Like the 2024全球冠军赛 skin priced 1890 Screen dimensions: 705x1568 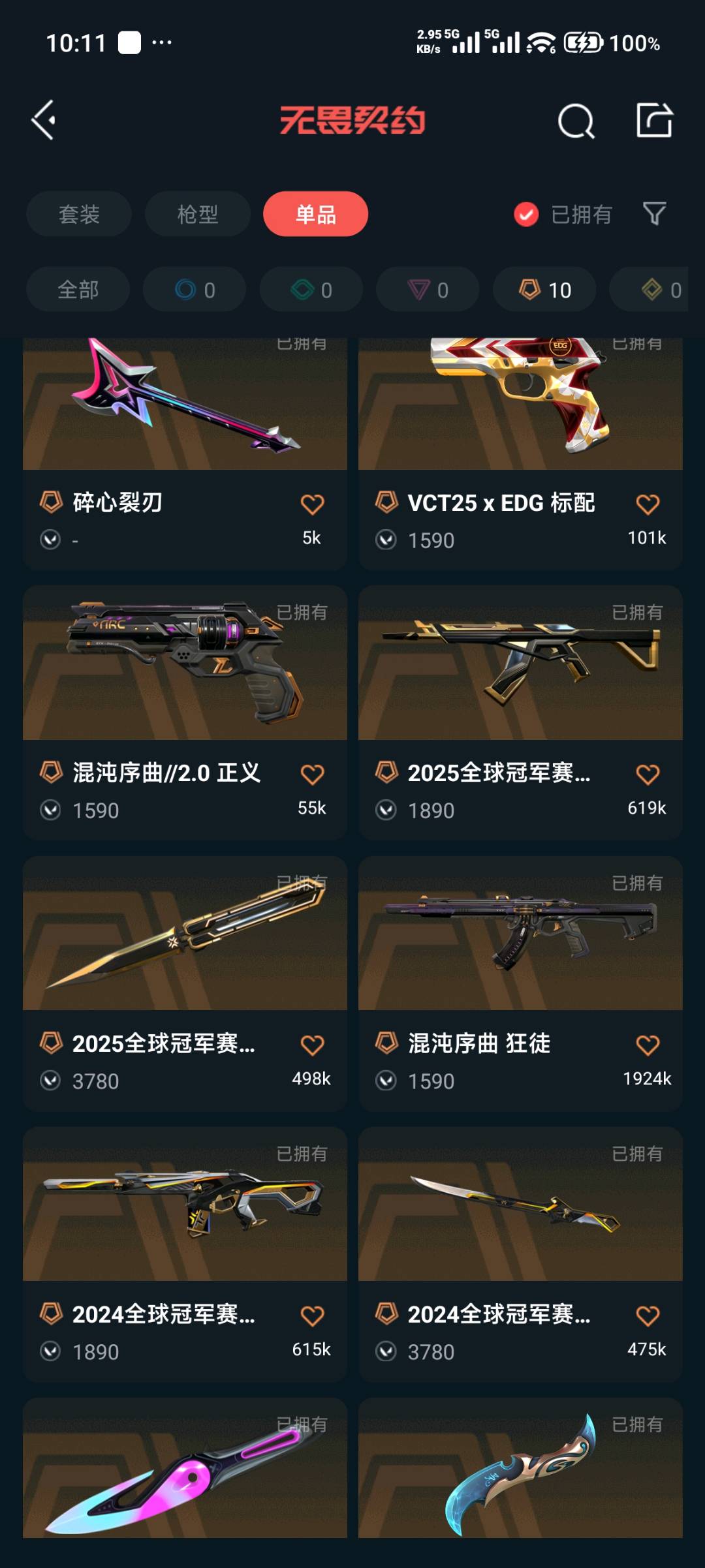[x=312, y=1316]
